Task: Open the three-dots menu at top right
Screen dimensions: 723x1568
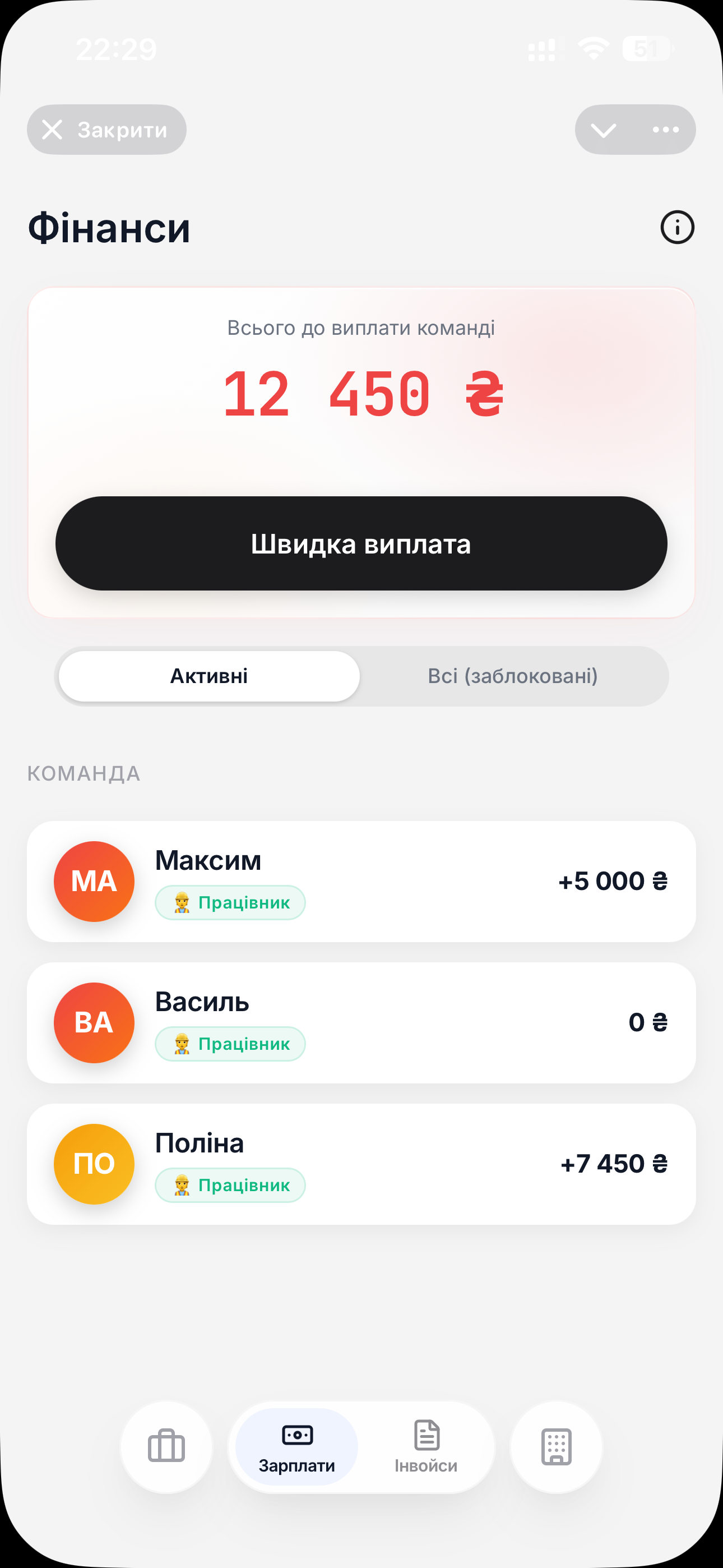Action: [x=665, y=129]
